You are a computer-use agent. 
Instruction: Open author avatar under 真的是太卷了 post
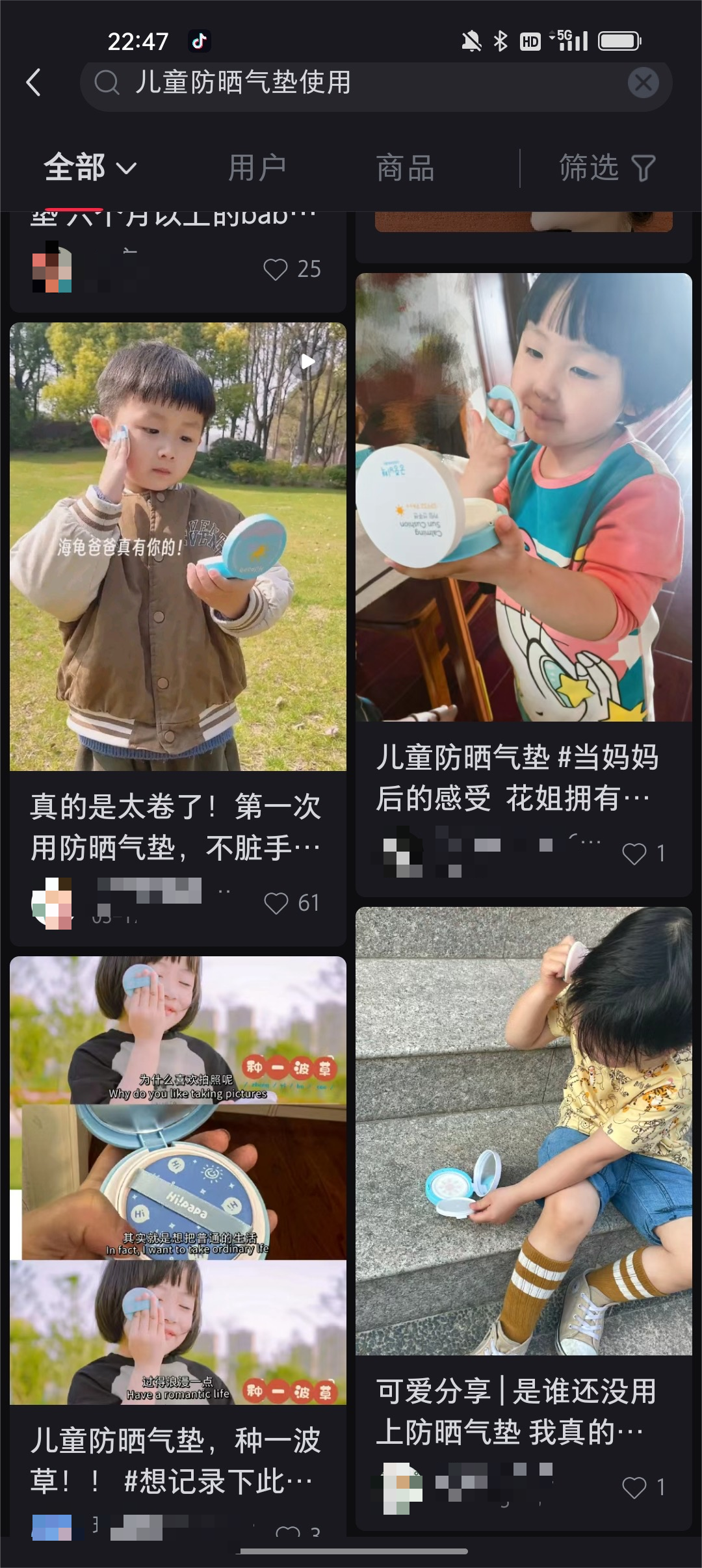[52, 903]
